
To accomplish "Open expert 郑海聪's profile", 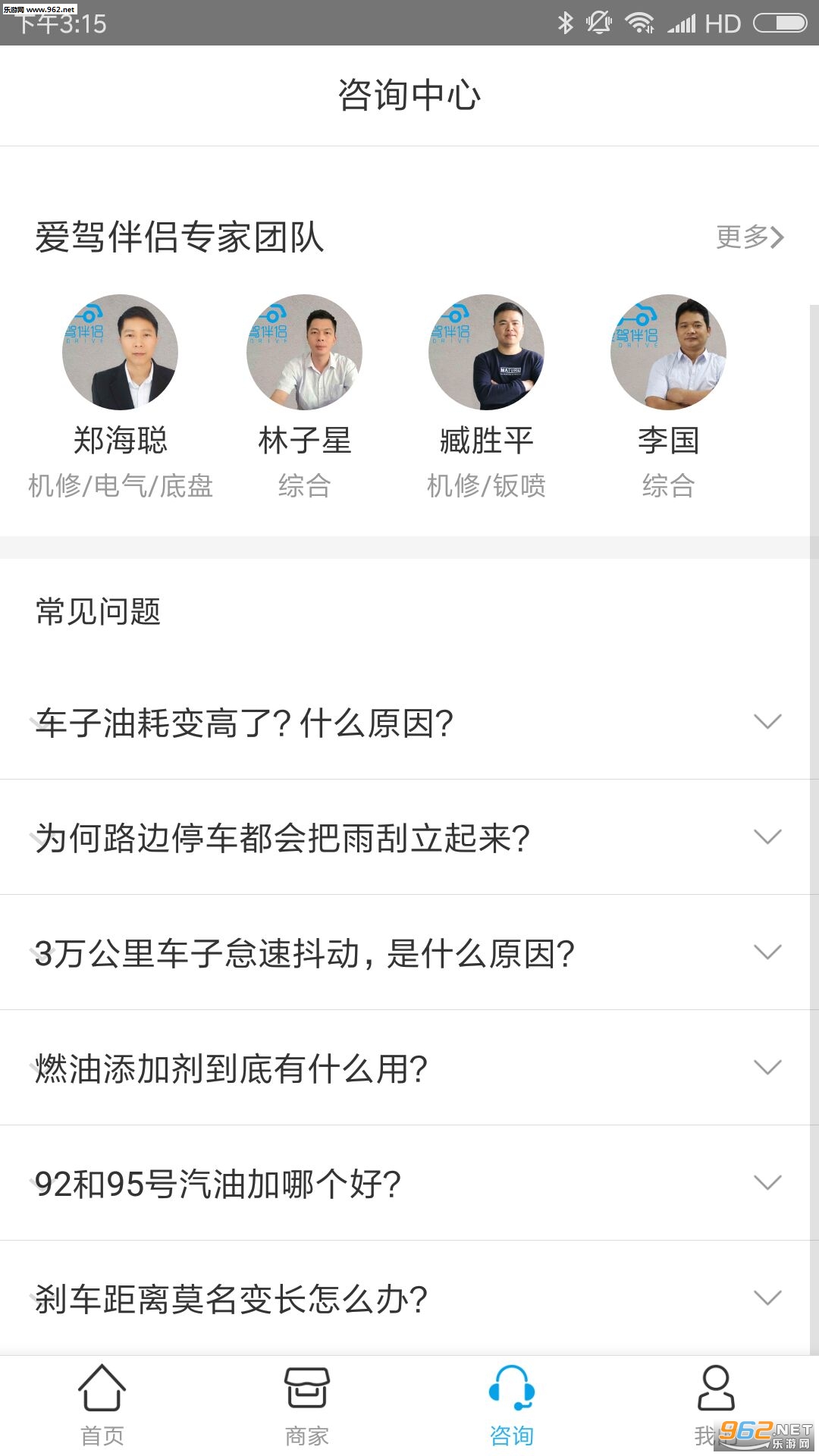I will point(120,353).
